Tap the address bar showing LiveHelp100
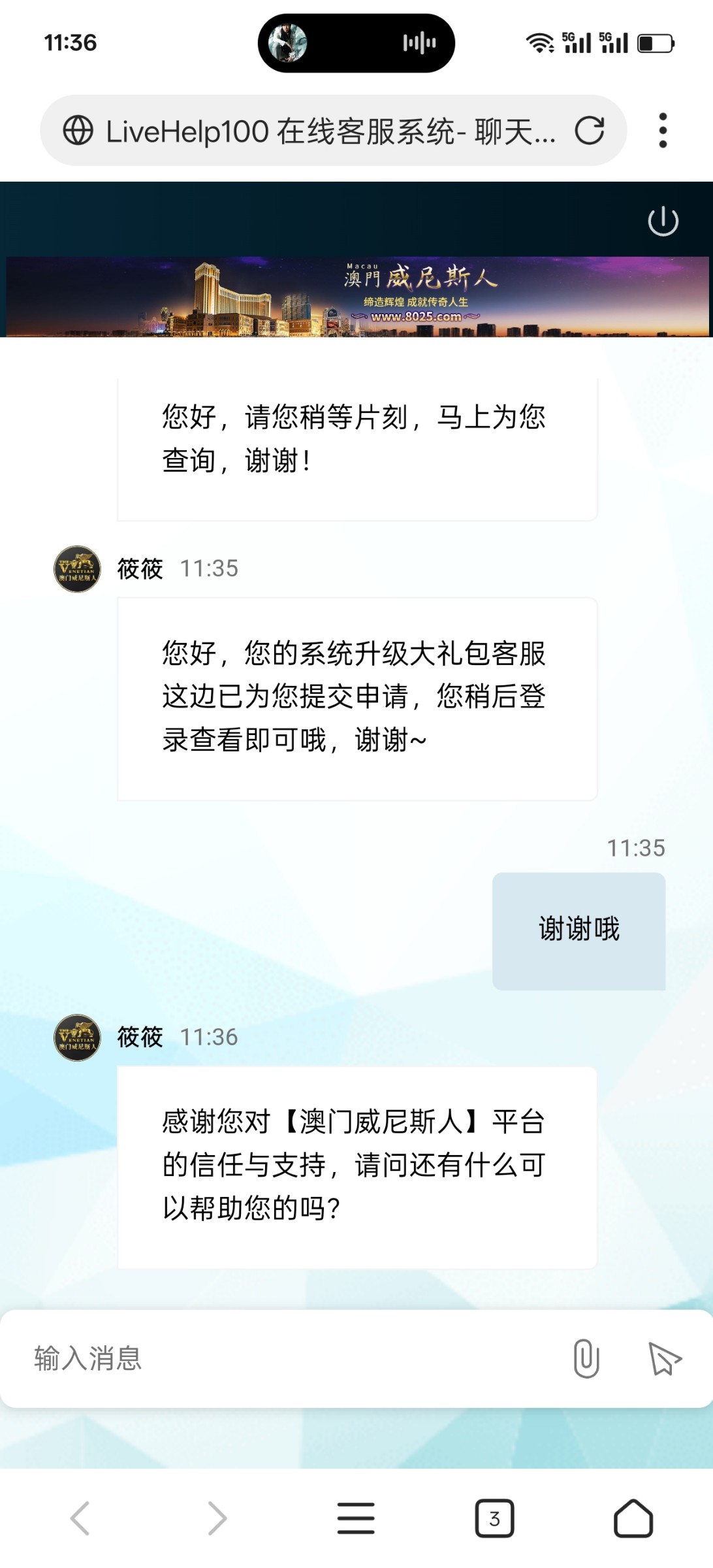This screenshot has width=713, height=1568. click(313, 131)
